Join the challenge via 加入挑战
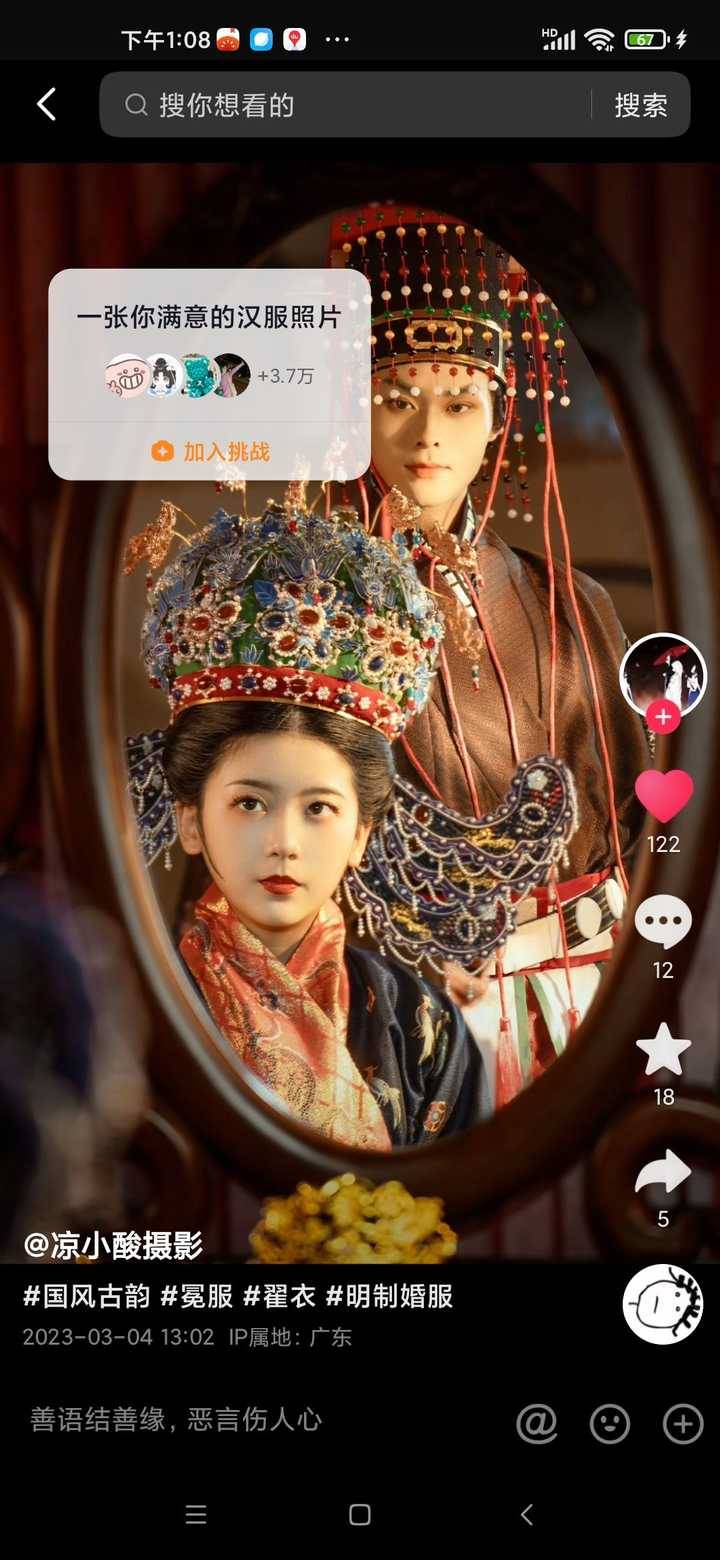Image resolution: width=720 pixels, height=1560 pixels. pos(210,451)
